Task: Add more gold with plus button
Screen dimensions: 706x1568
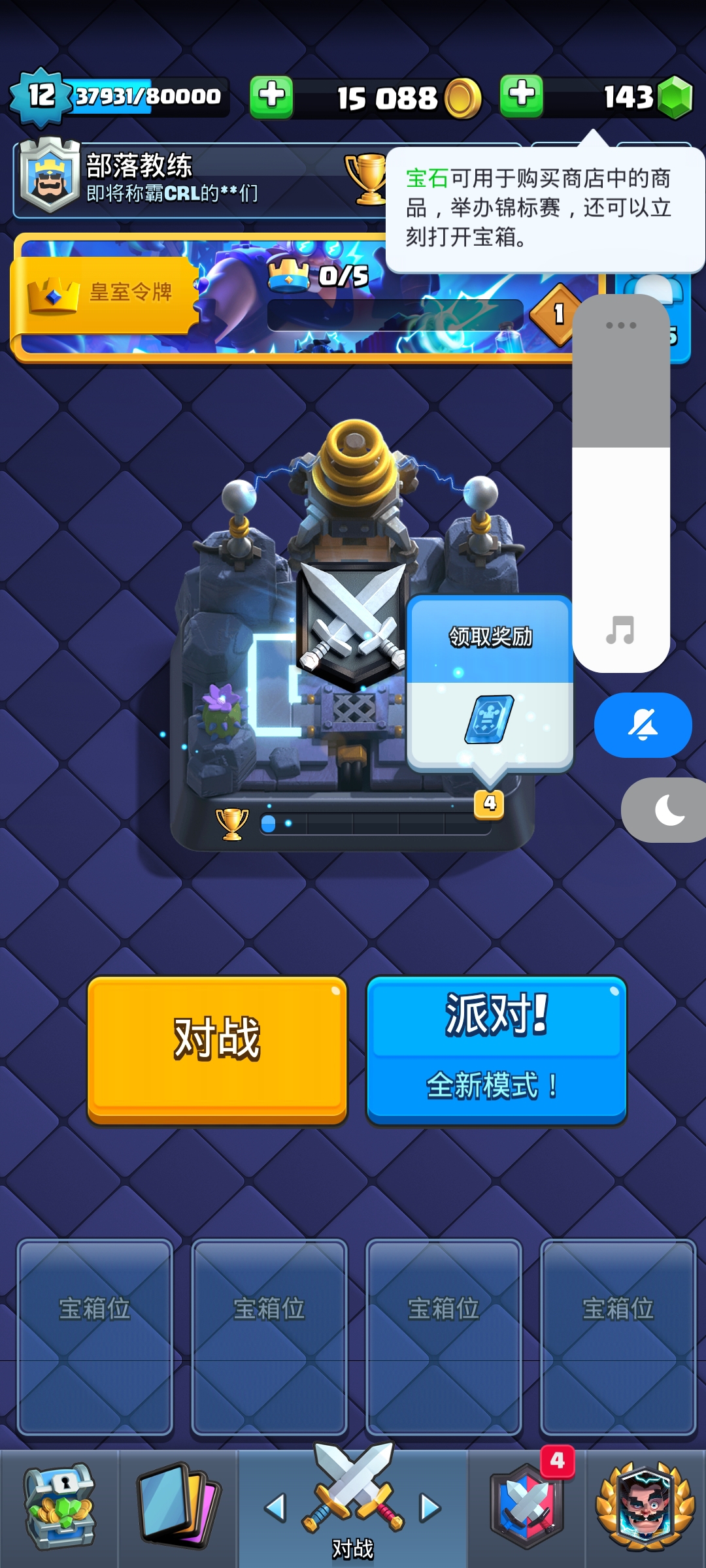Action: [271, 97]
